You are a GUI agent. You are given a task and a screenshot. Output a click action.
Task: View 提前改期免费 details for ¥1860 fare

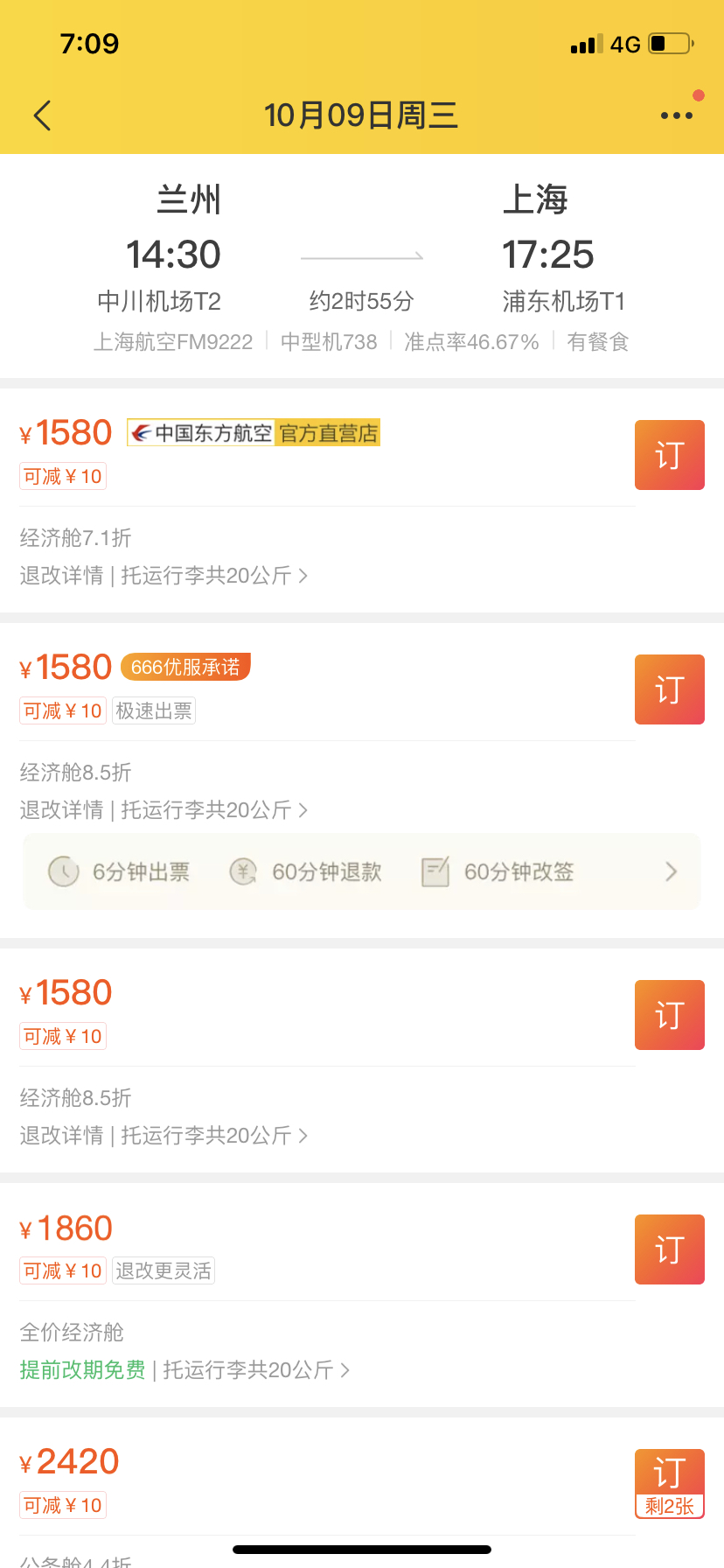pyautogui.click(x=83, y=1370)
